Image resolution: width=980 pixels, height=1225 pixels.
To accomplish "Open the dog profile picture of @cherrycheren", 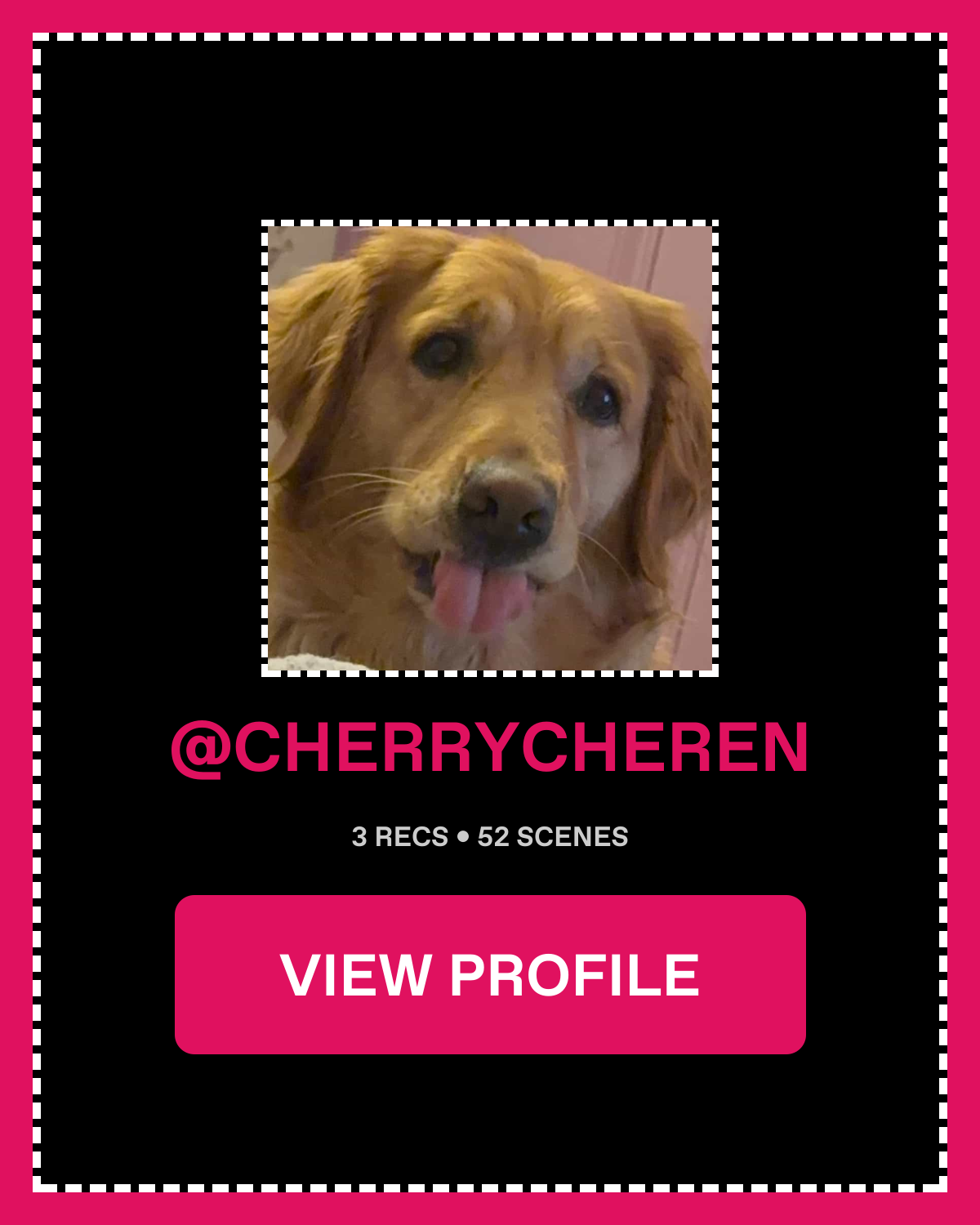I will (x=490, y=448).
